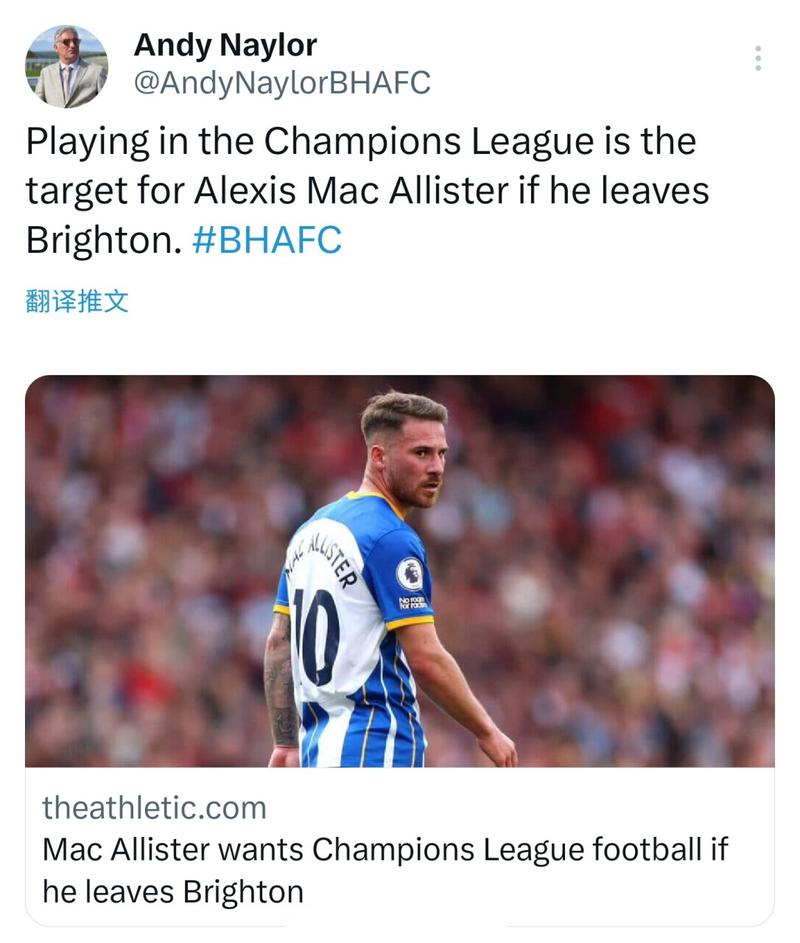Image resolution: width=800 pixels, height=943 pixels.
Task: Open the #BHAFC hashtag
Action: pyautogui.click(x=264, y=240)
